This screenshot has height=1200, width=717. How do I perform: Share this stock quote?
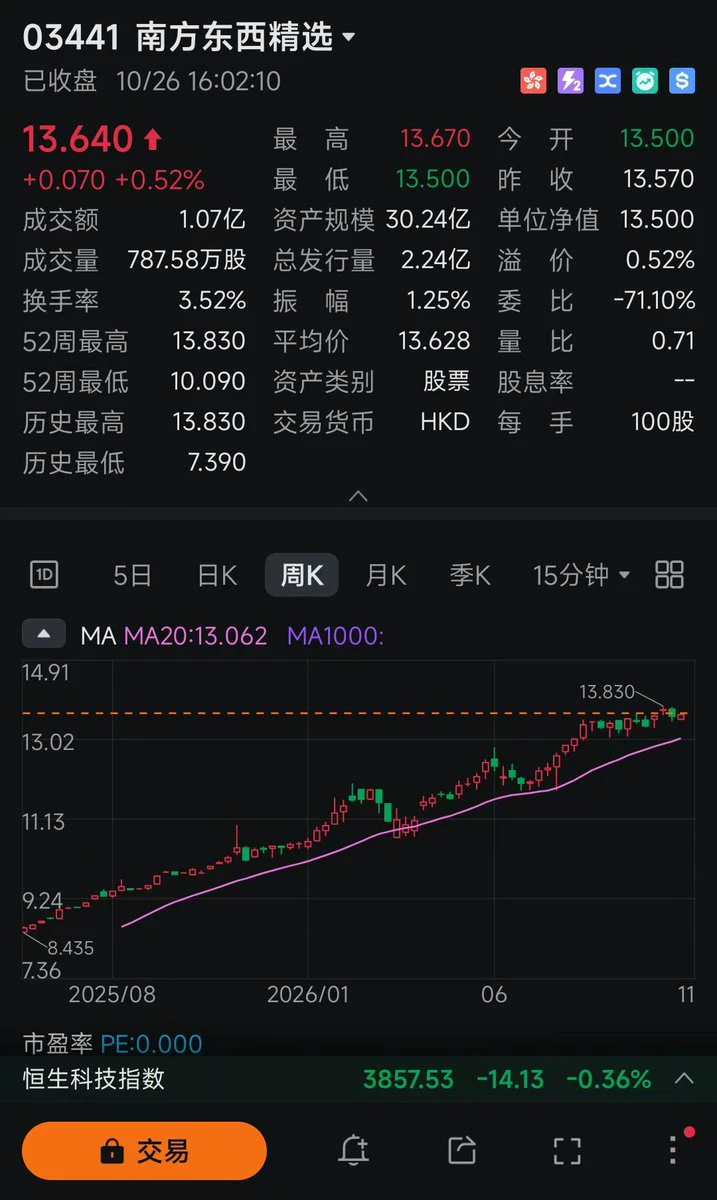click(461, 1151)
